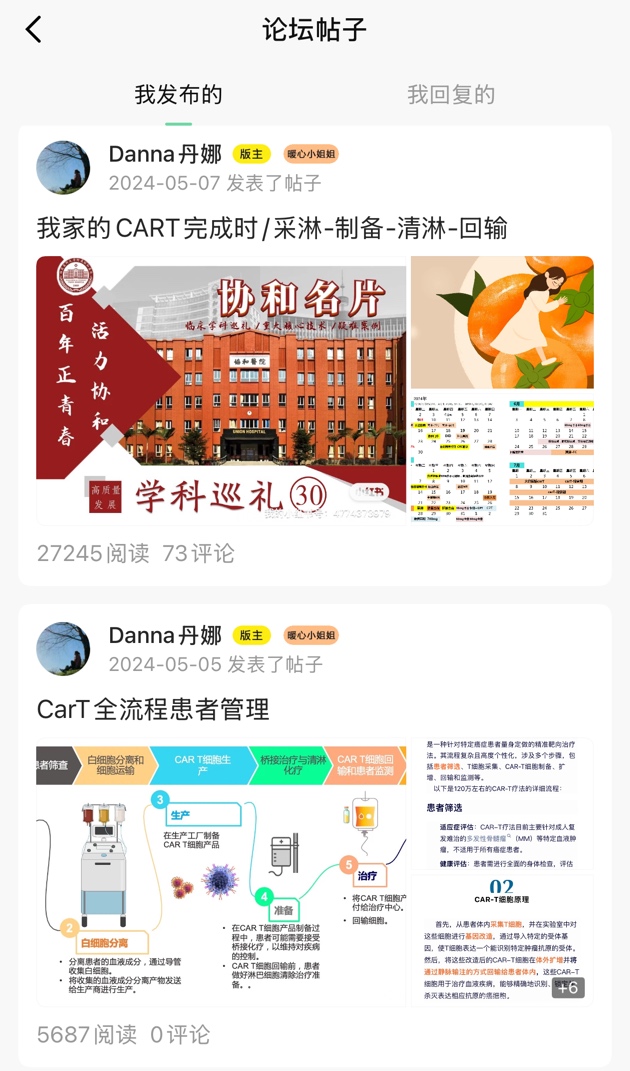Open the calendar schedule image
Viewport: 630px width, 1071px height.
[502, 460]
